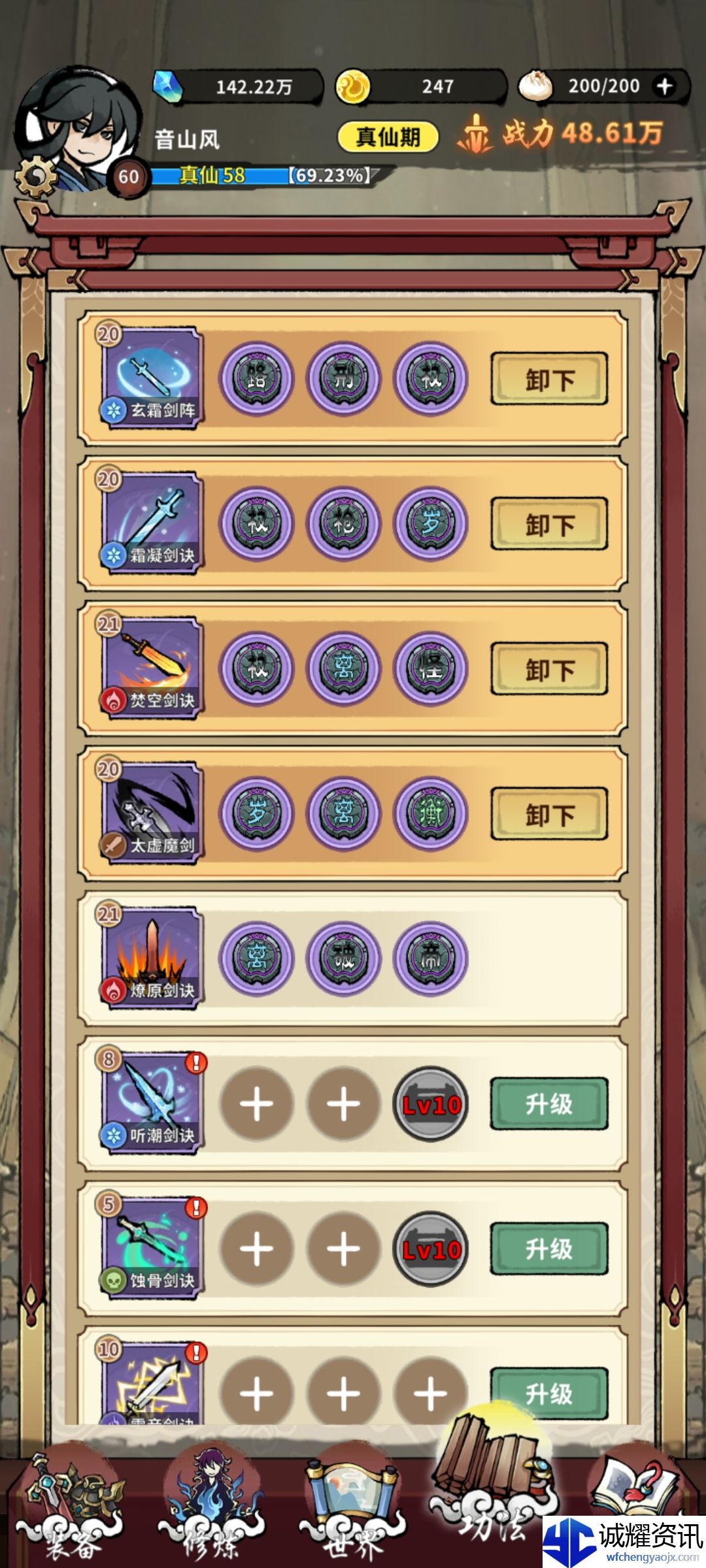Image resolution: width=706 pixels, height=1568 pixels.
Task: Tap 升级 for 蚀骨剑诀
Action: (549, 1249)
